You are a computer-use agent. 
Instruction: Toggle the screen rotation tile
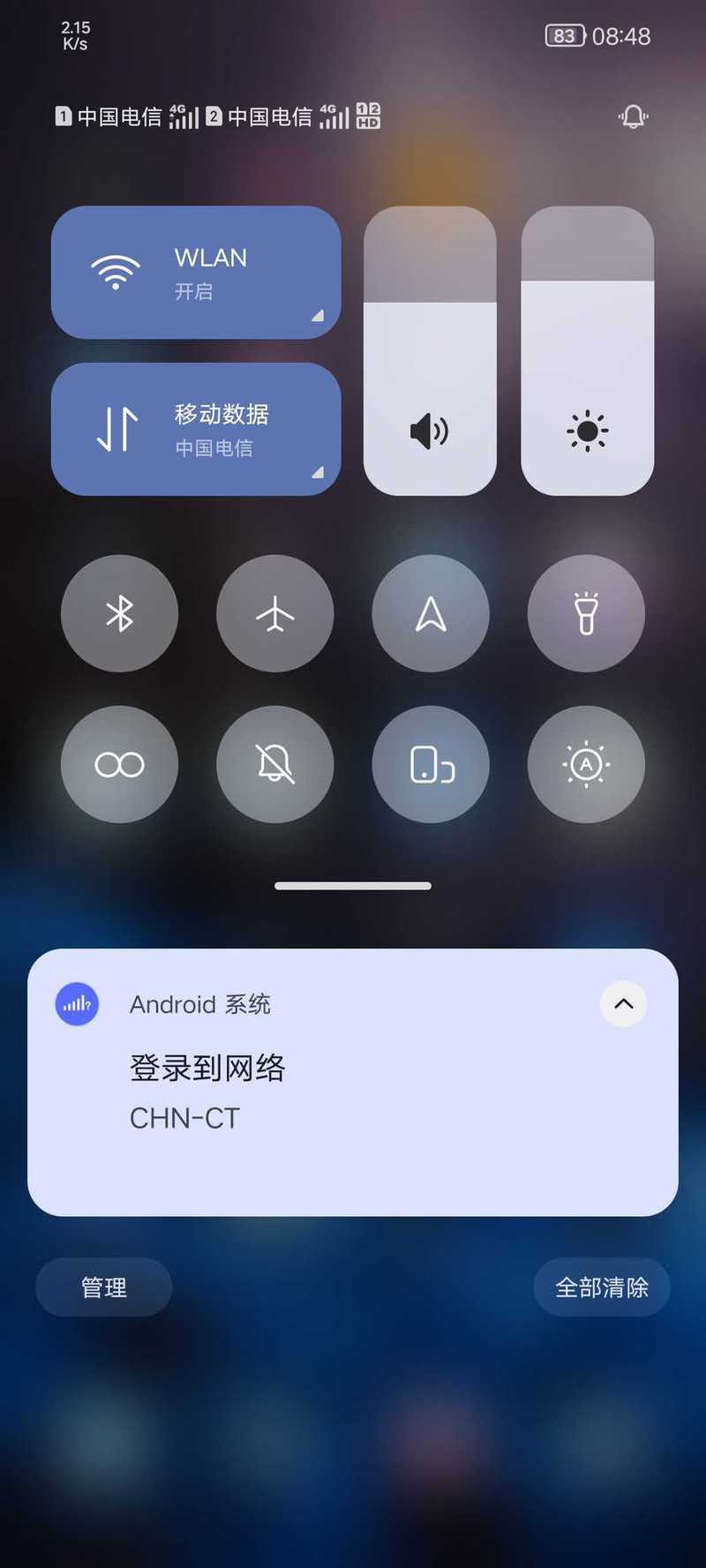pyautogui.click(x=431, y=764)
